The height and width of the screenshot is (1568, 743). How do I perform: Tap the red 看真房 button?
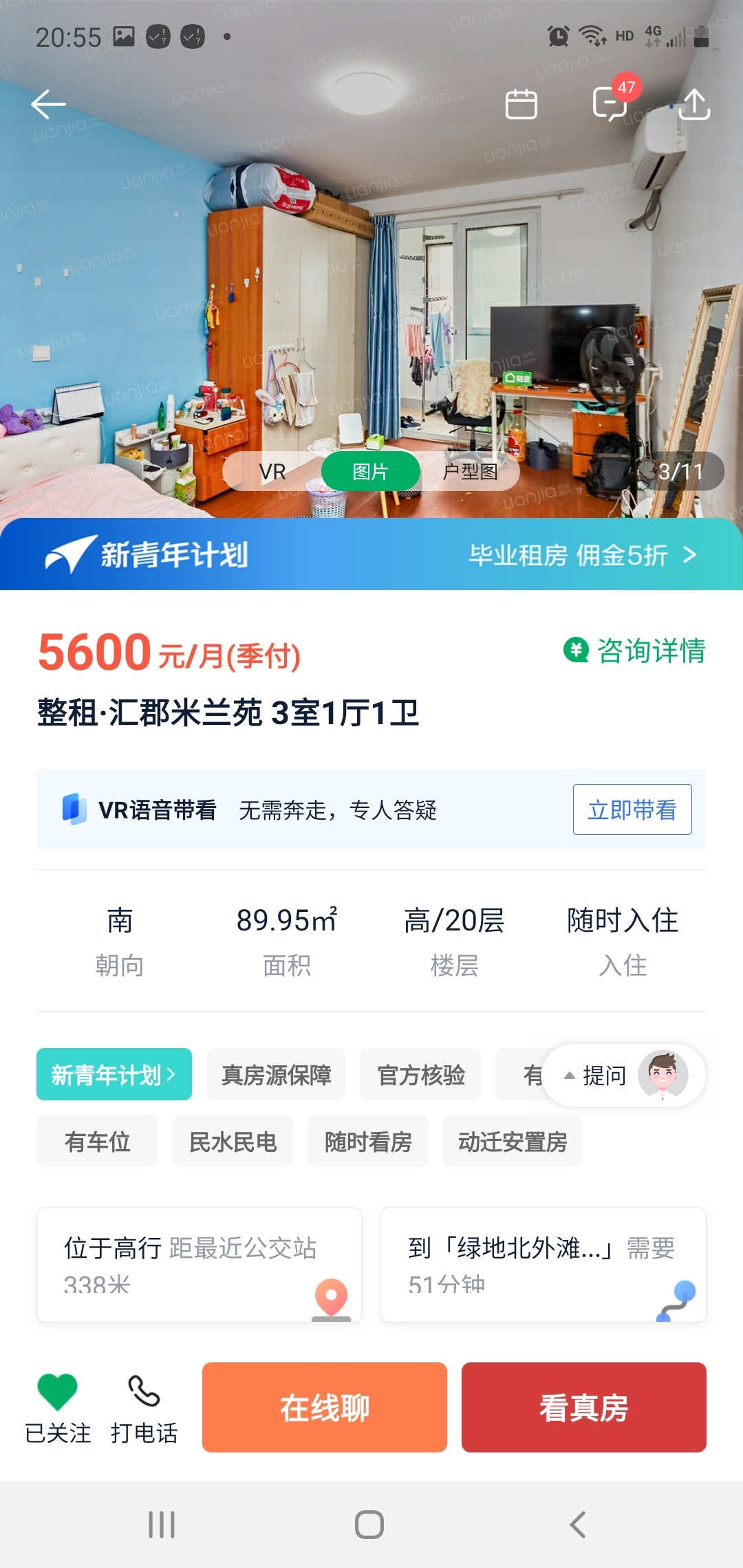click(x=583, y=1407)
